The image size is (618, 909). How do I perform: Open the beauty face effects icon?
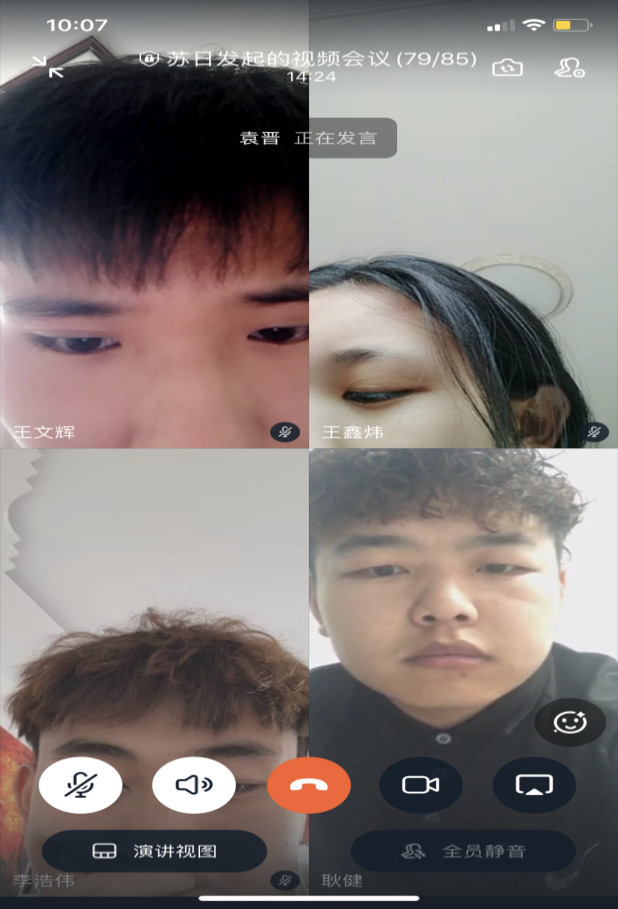click(x=570, y=721)
